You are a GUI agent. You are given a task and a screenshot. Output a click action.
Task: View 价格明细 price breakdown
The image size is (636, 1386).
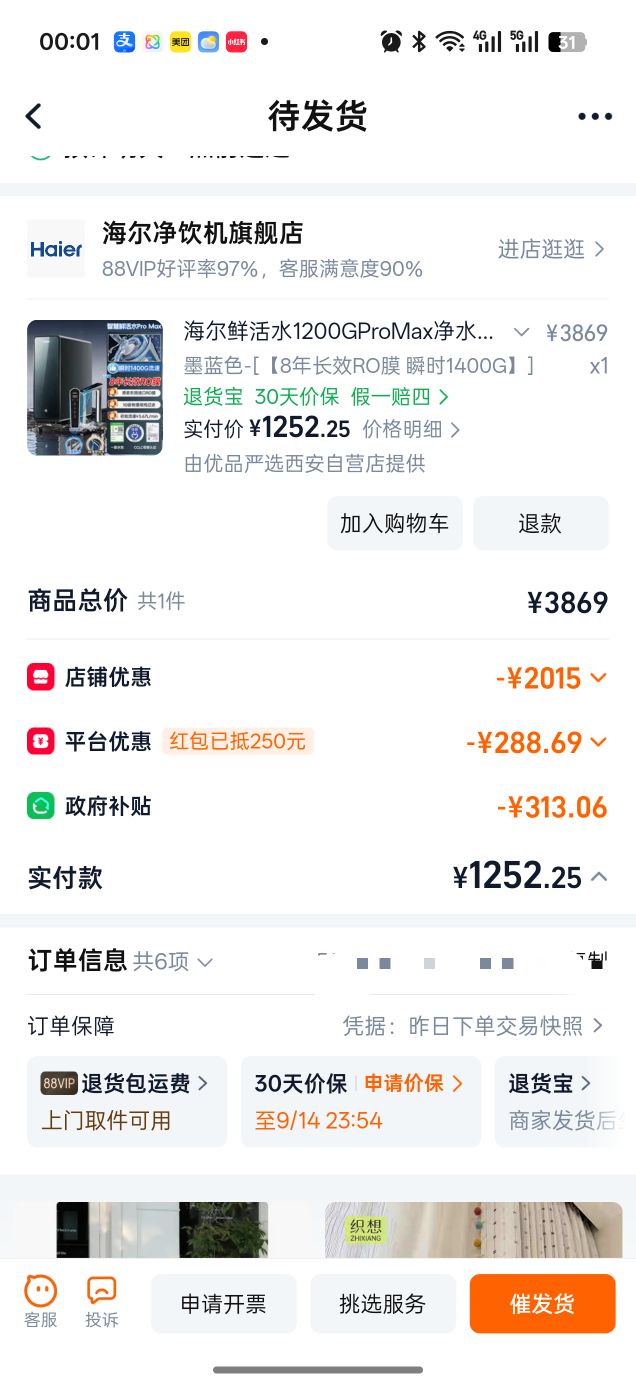click(412, 429)
